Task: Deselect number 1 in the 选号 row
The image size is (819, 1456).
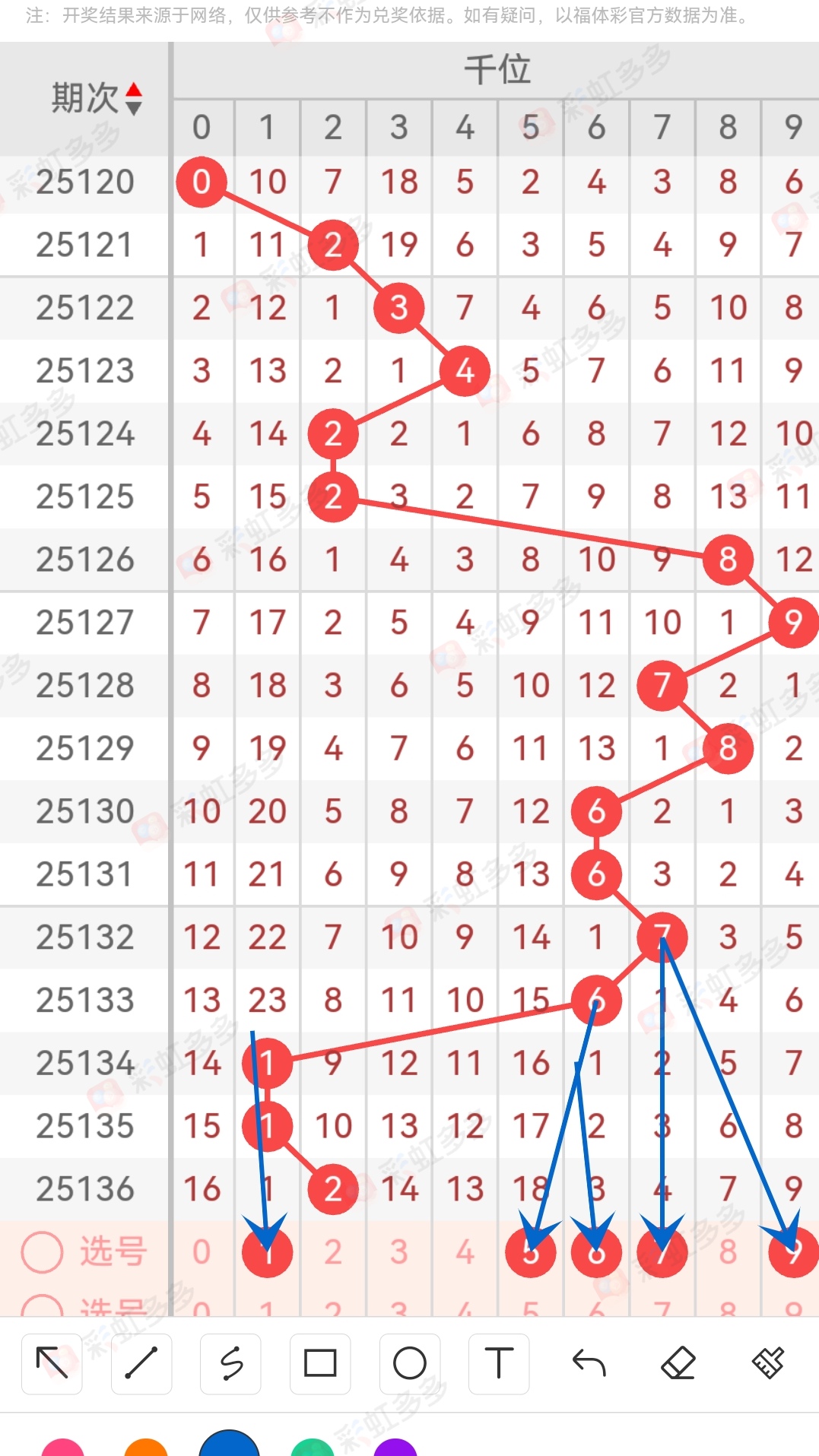Action: [x=267, y=1252]
